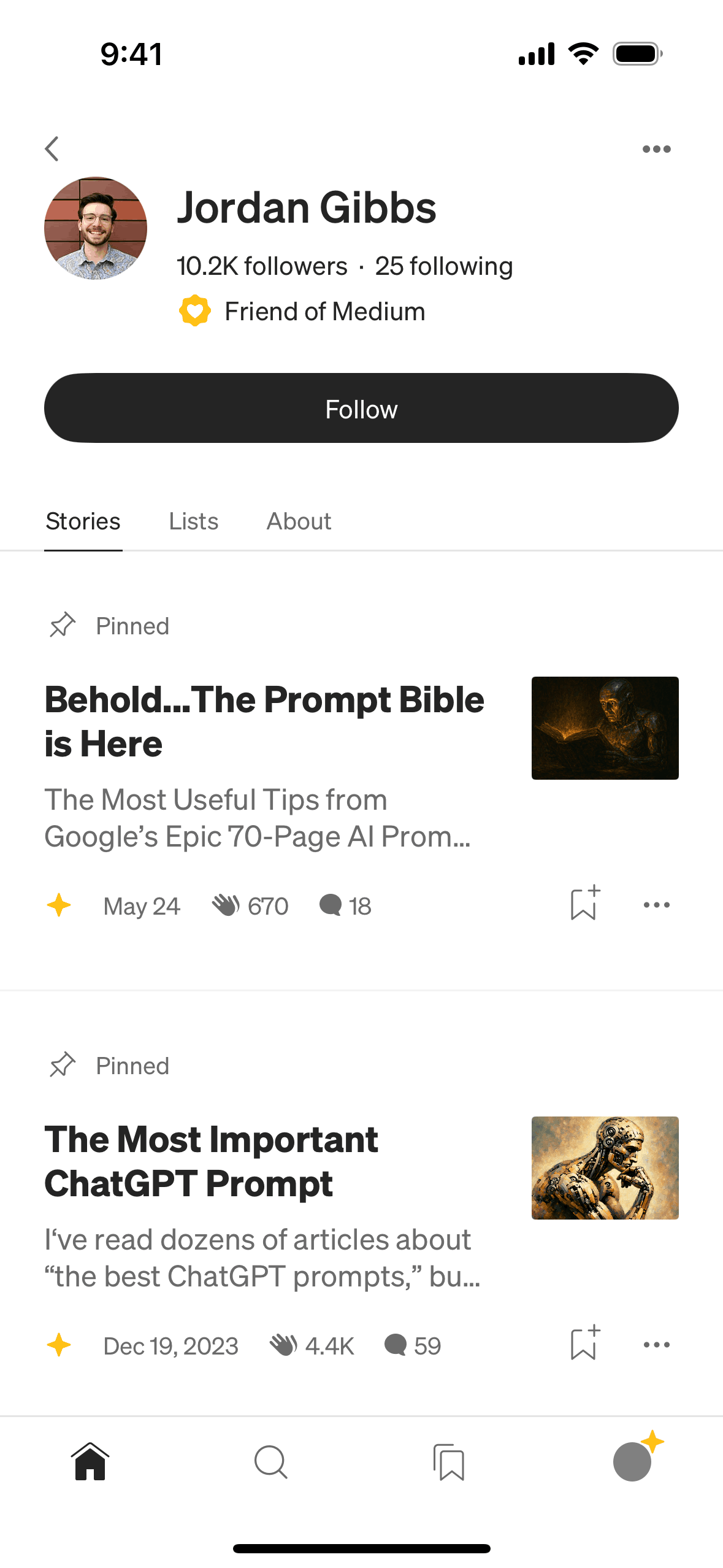Open the Search tab
723x1568 pixels.
(270, 1462)
